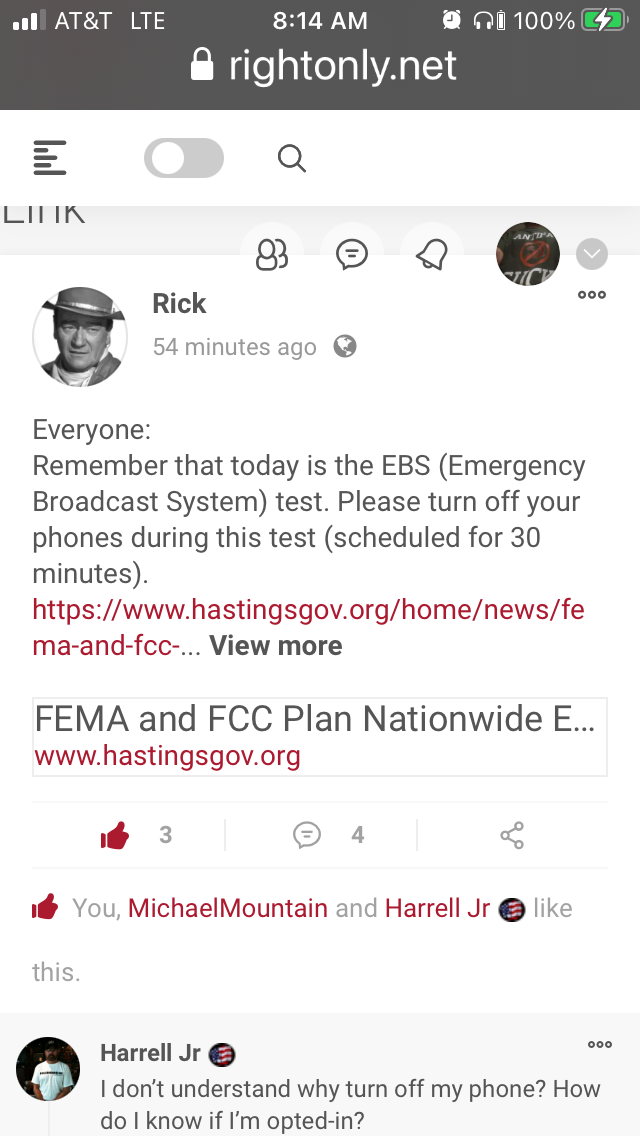Open MichaelMountain's profile
Viewport: 640px width, 1136px height.
click(x=227, y=908)
